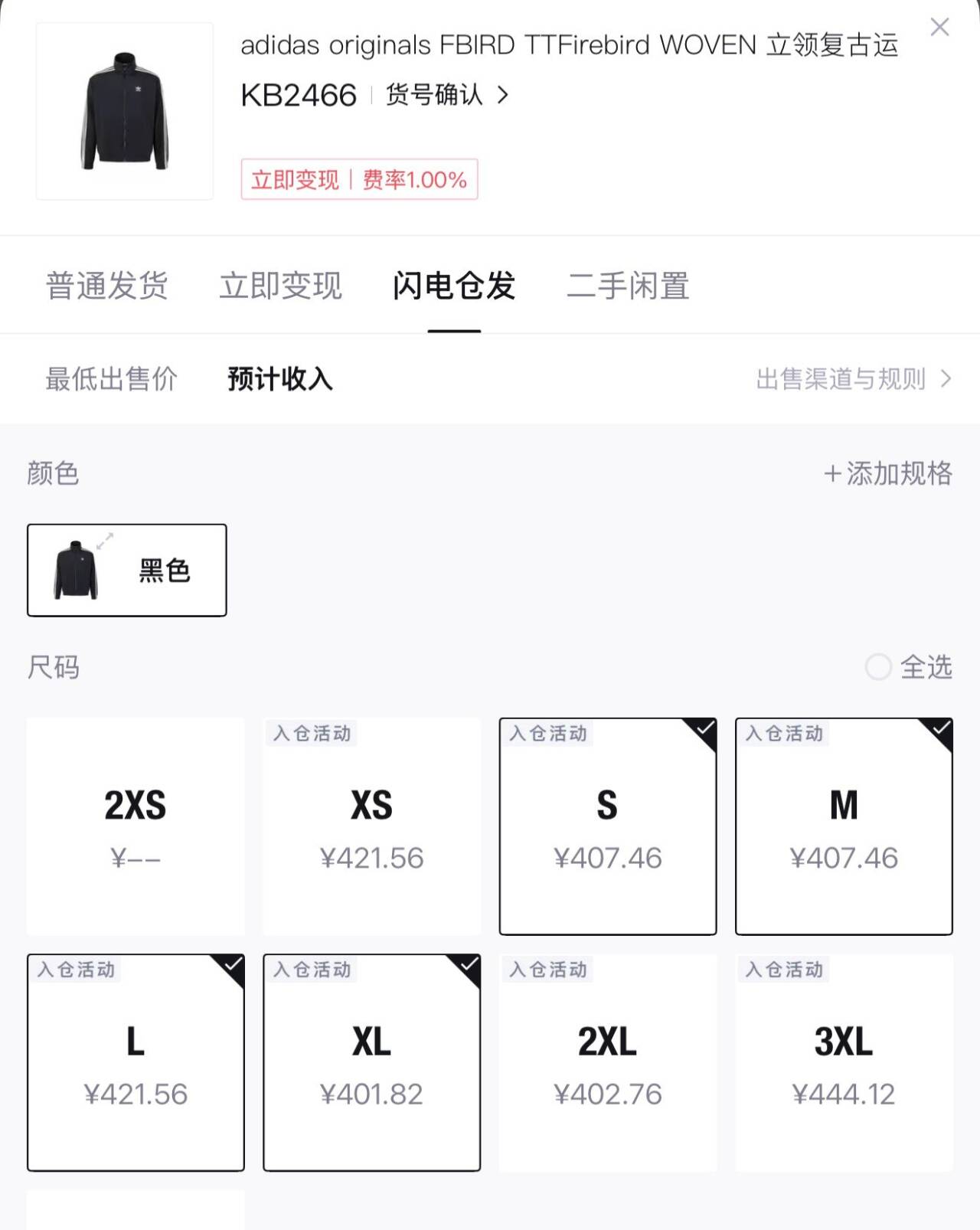Close the product listing sheet
The image size is (980, 1230).
[x=939, y=28]
